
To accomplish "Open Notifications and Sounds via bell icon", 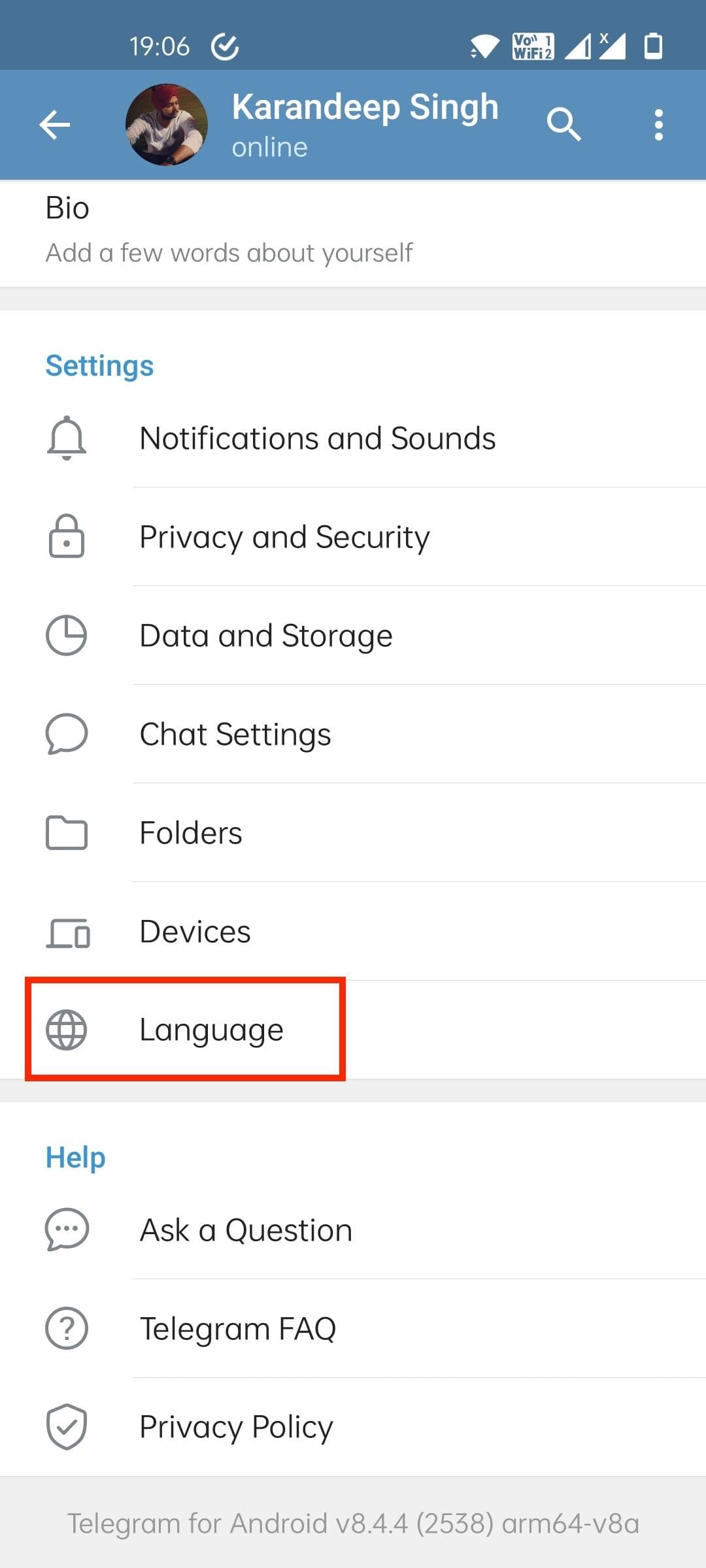I will coord(67,438).
